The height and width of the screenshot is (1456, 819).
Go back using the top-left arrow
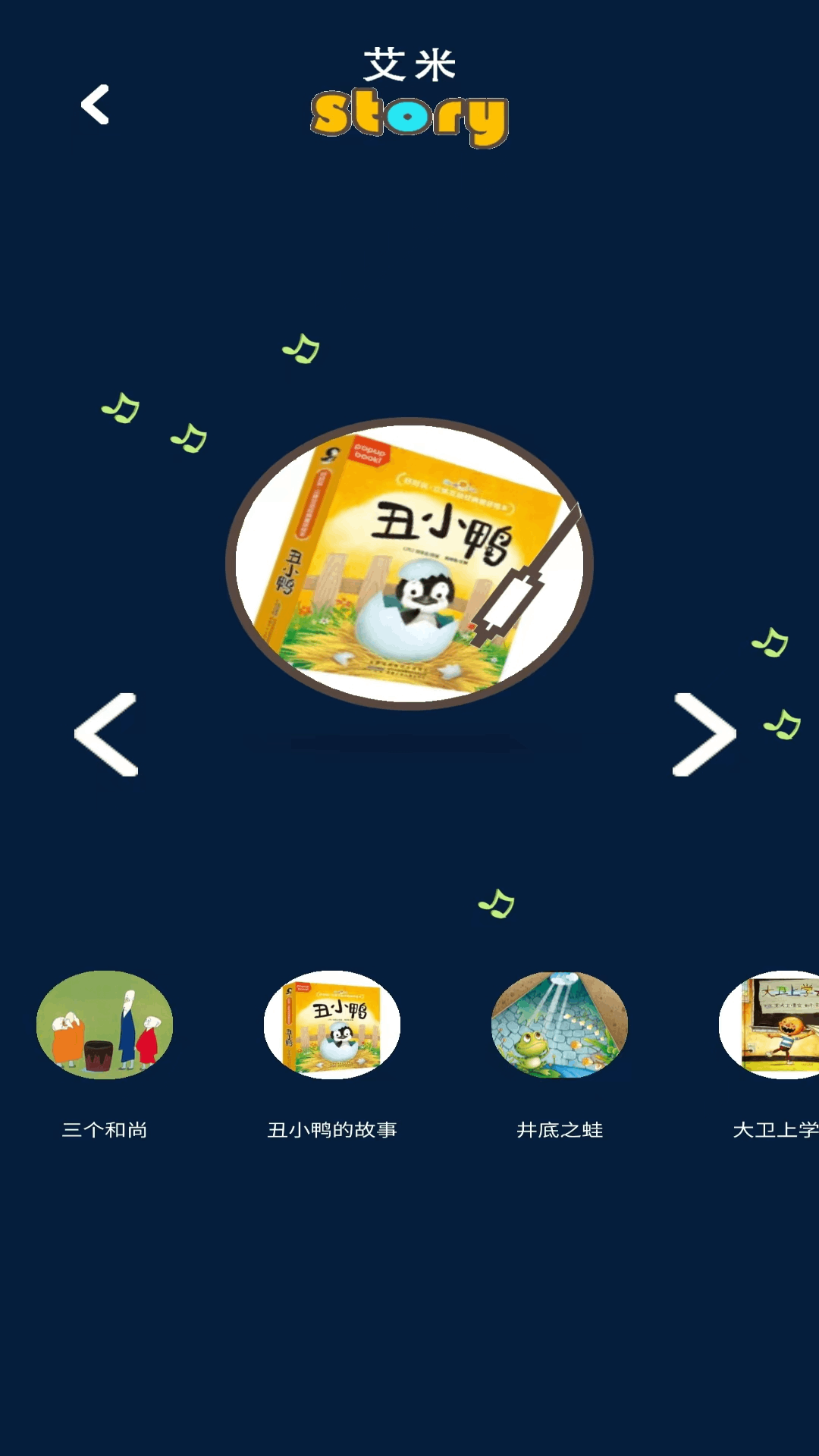point(96,105)
